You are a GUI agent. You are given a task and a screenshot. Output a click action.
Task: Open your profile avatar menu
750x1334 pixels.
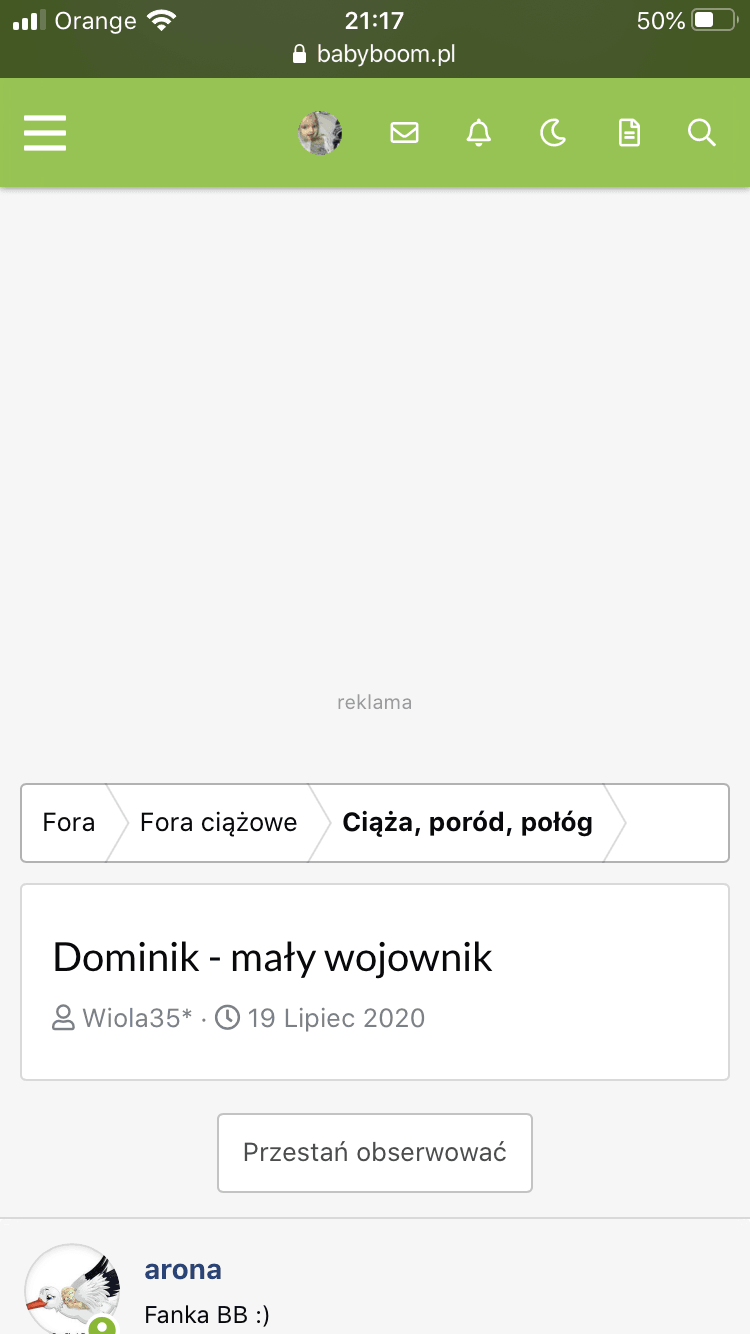click(x=320, y=132)
